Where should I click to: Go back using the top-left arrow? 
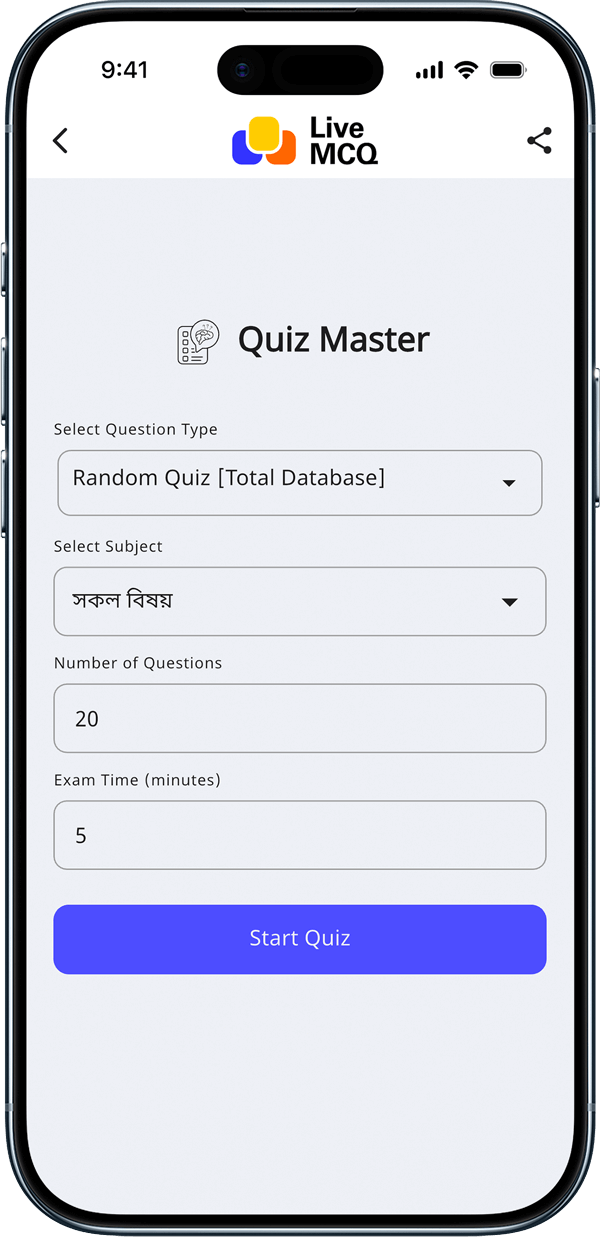click(x=61, y=141)
